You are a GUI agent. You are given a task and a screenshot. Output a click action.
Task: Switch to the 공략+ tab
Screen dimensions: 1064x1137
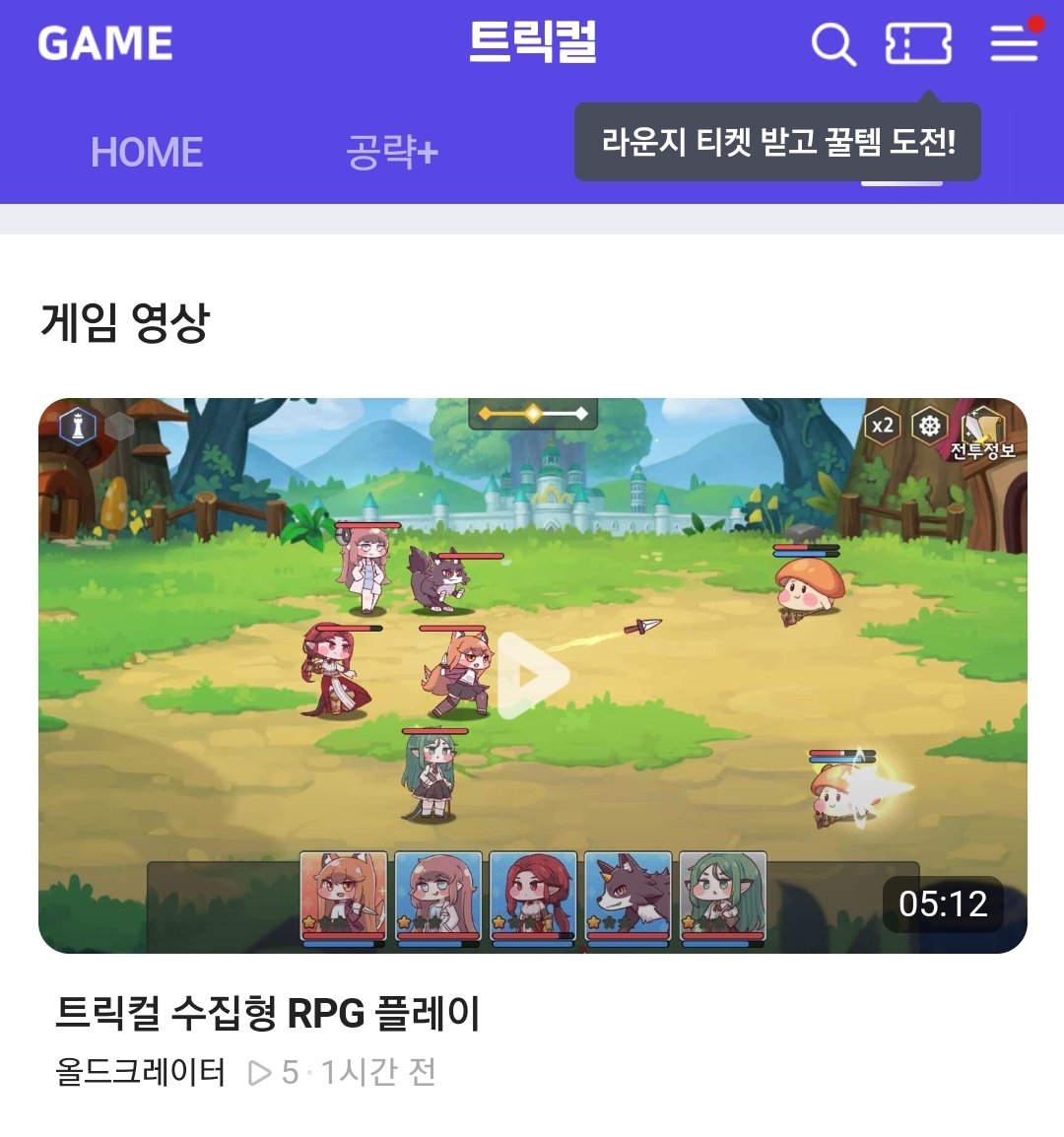click(391, 153)
